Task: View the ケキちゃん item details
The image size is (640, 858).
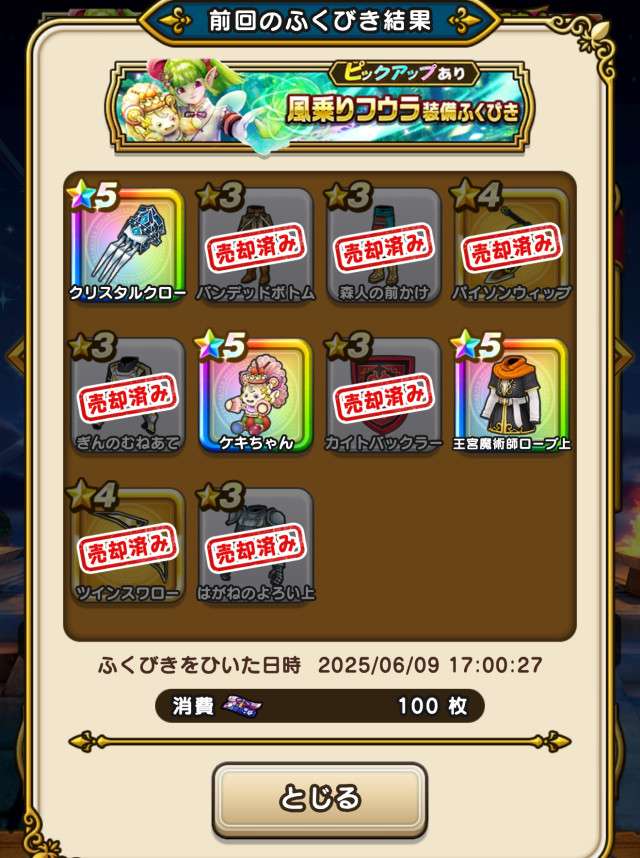Action: click(255, 395)
